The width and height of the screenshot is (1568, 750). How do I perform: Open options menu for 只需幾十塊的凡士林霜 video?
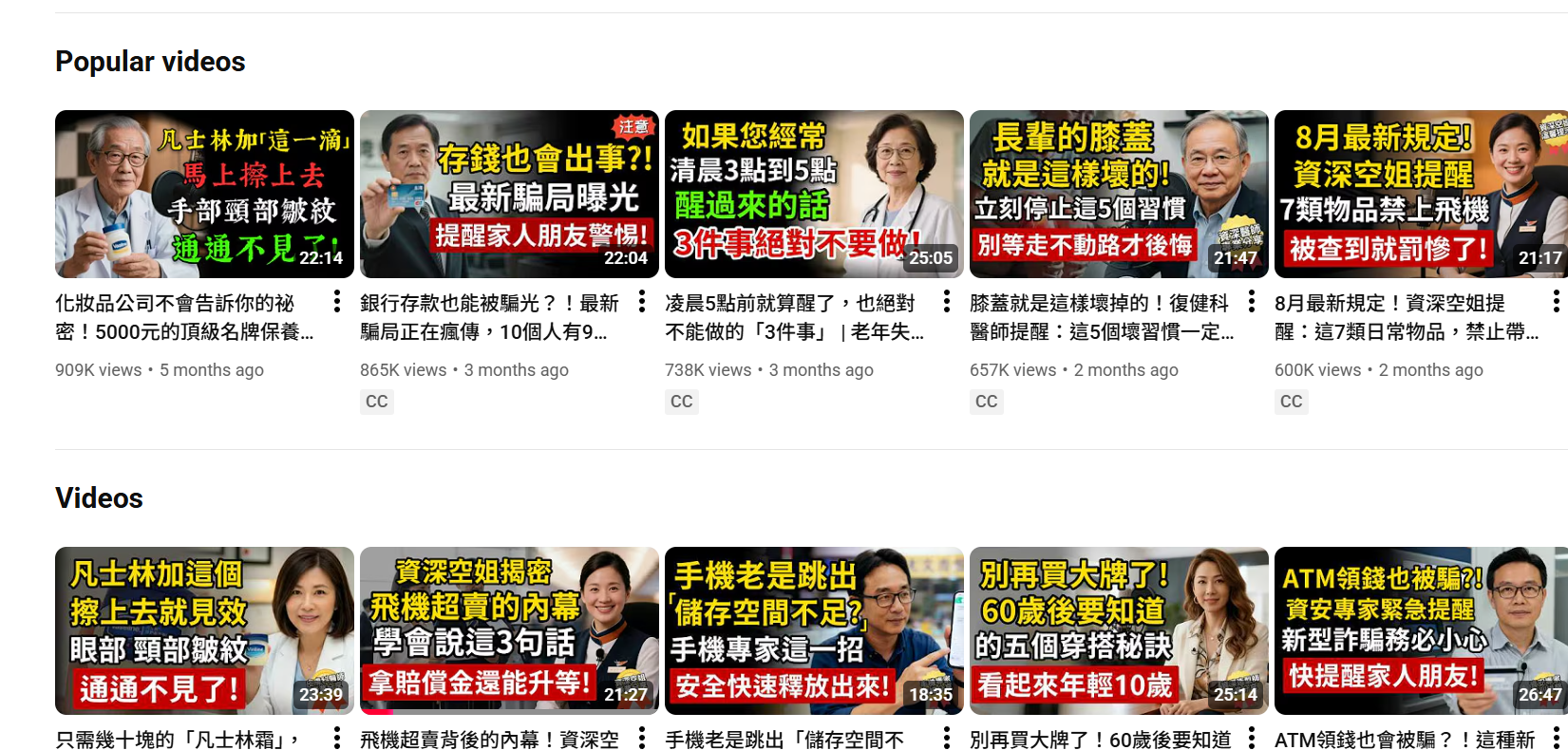click(x=336, y=738)
